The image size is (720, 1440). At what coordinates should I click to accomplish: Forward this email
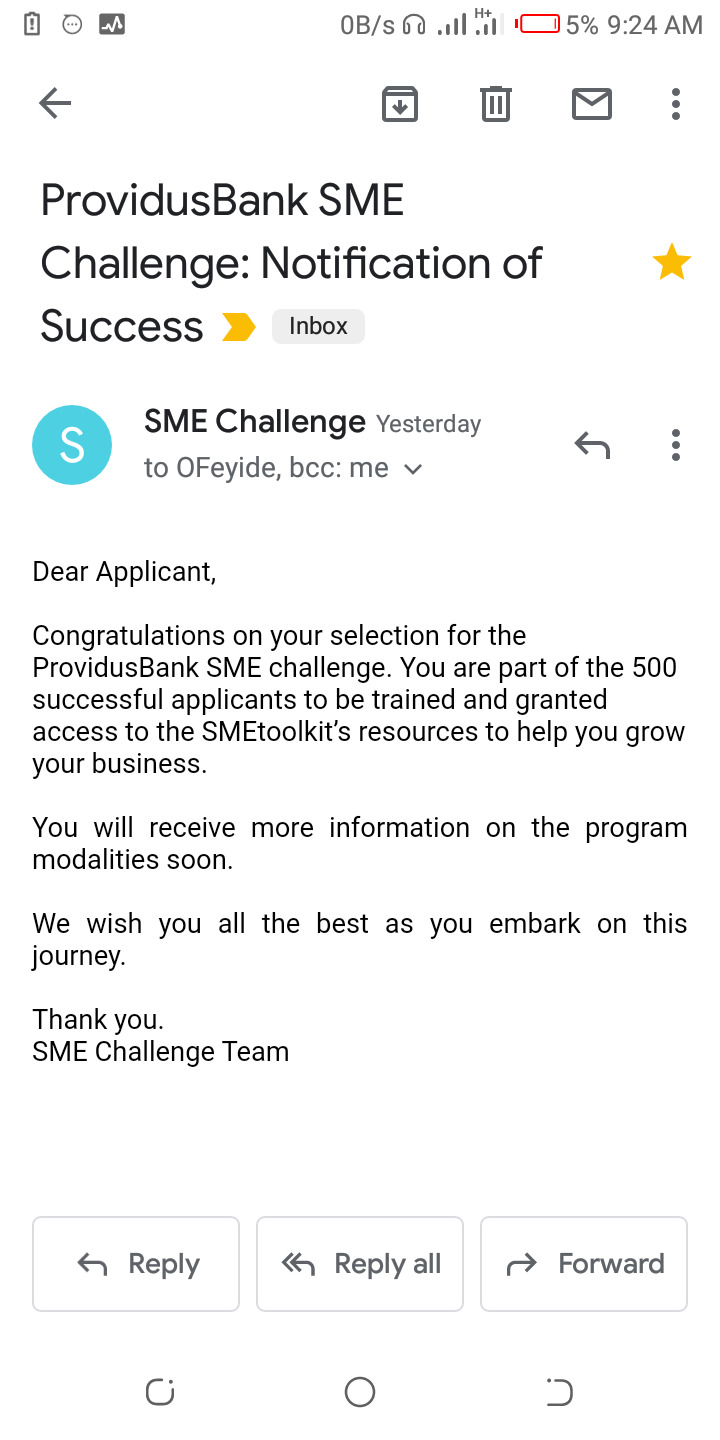[584, 1264]
